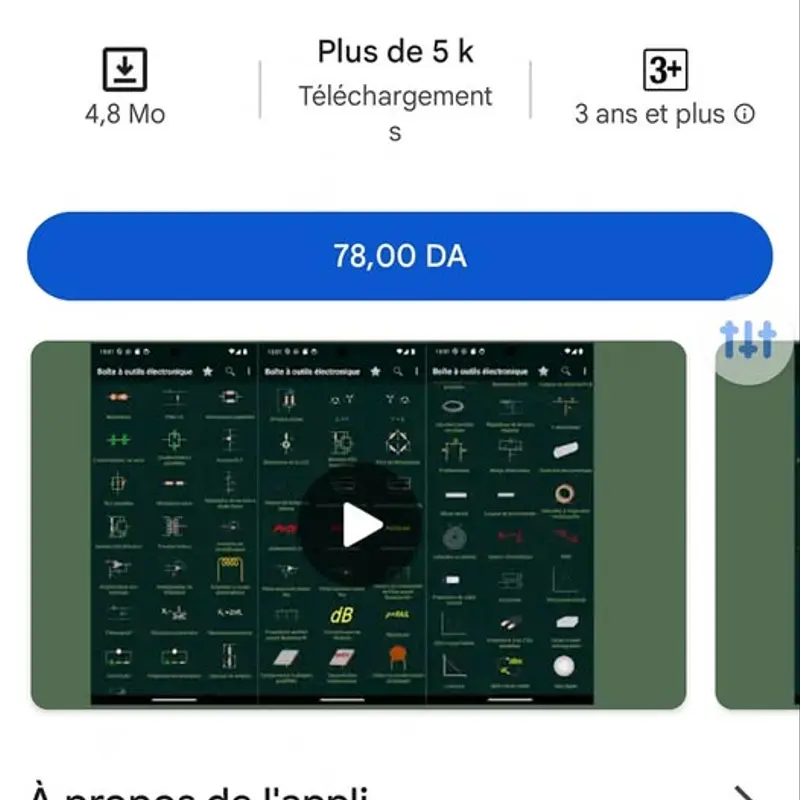
Task: Play the app preview video
Action: point(360,525)
